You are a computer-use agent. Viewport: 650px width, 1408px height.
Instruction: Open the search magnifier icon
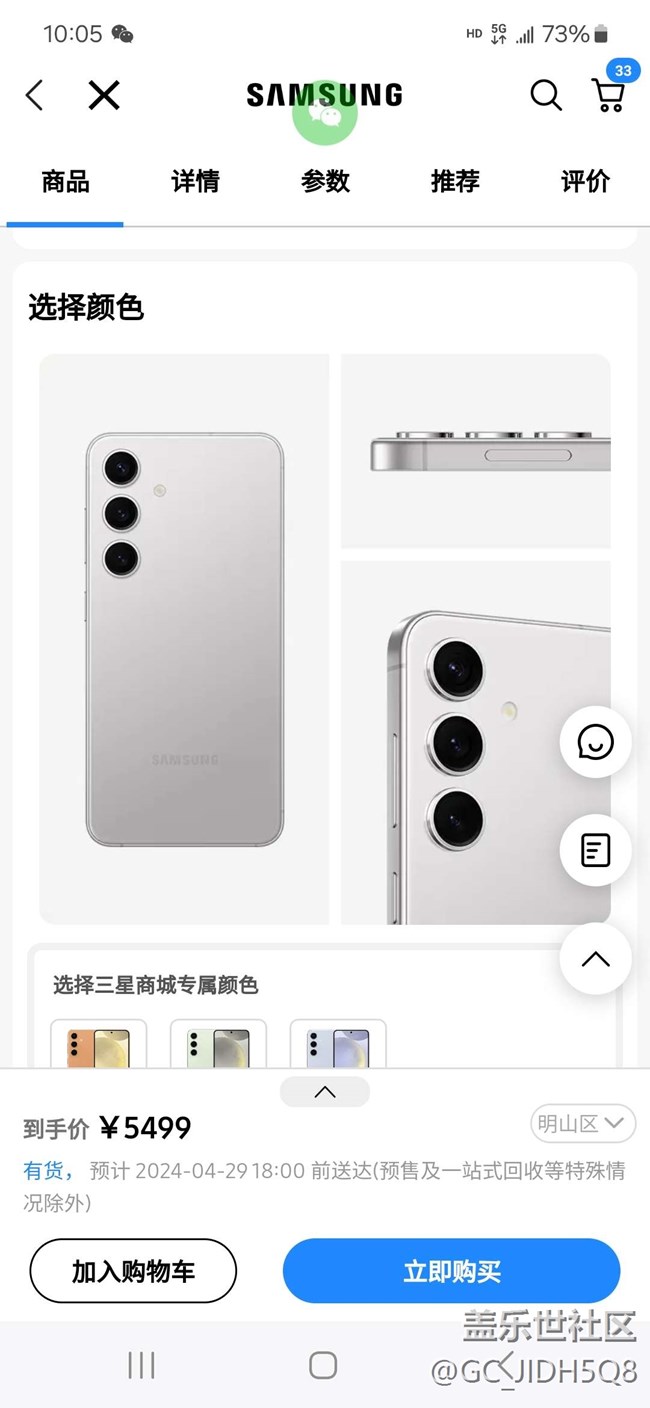coord(545,96)
